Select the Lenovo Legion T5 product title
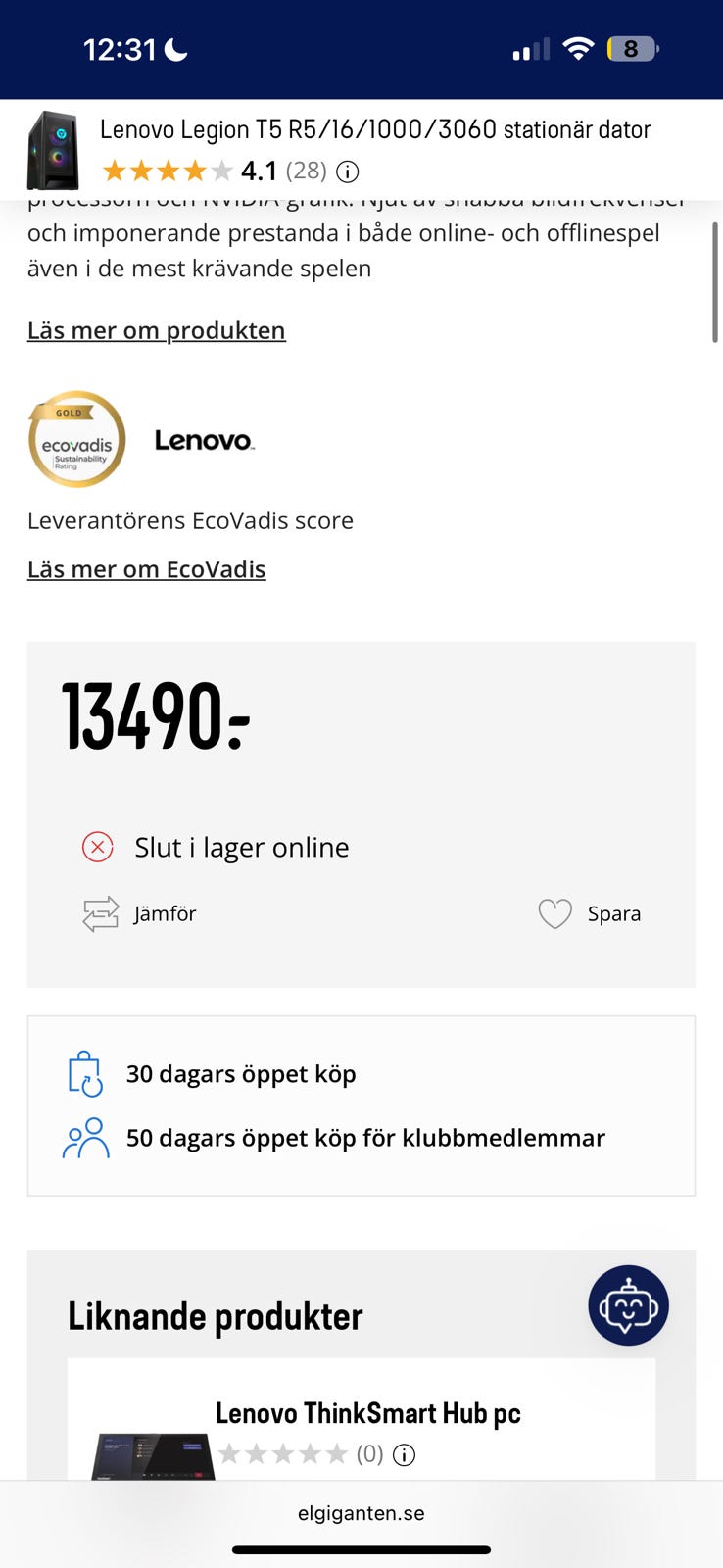The width and height of the screenshot is (723, 1568). coord(375,128)
